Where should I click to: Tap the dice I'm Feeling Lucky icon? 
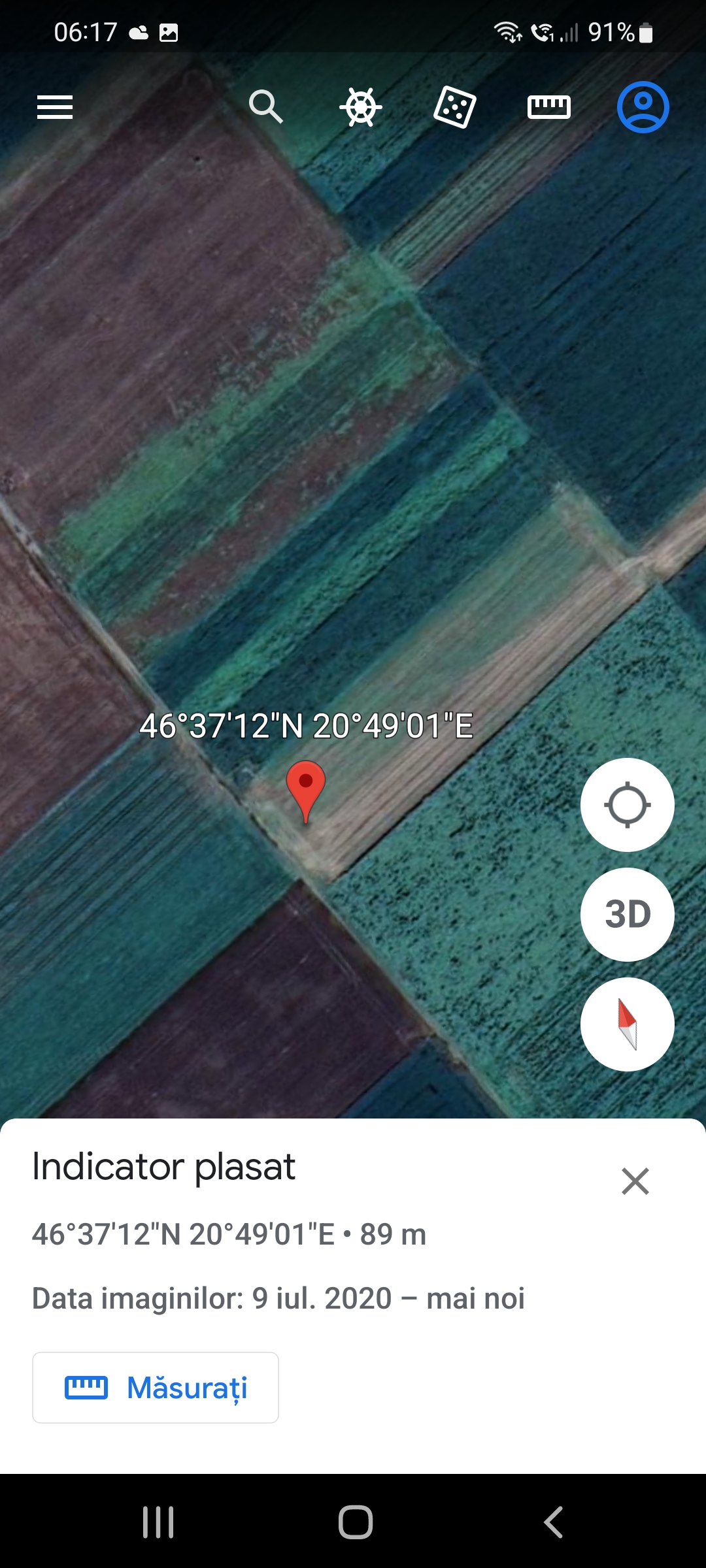(454, 107)
